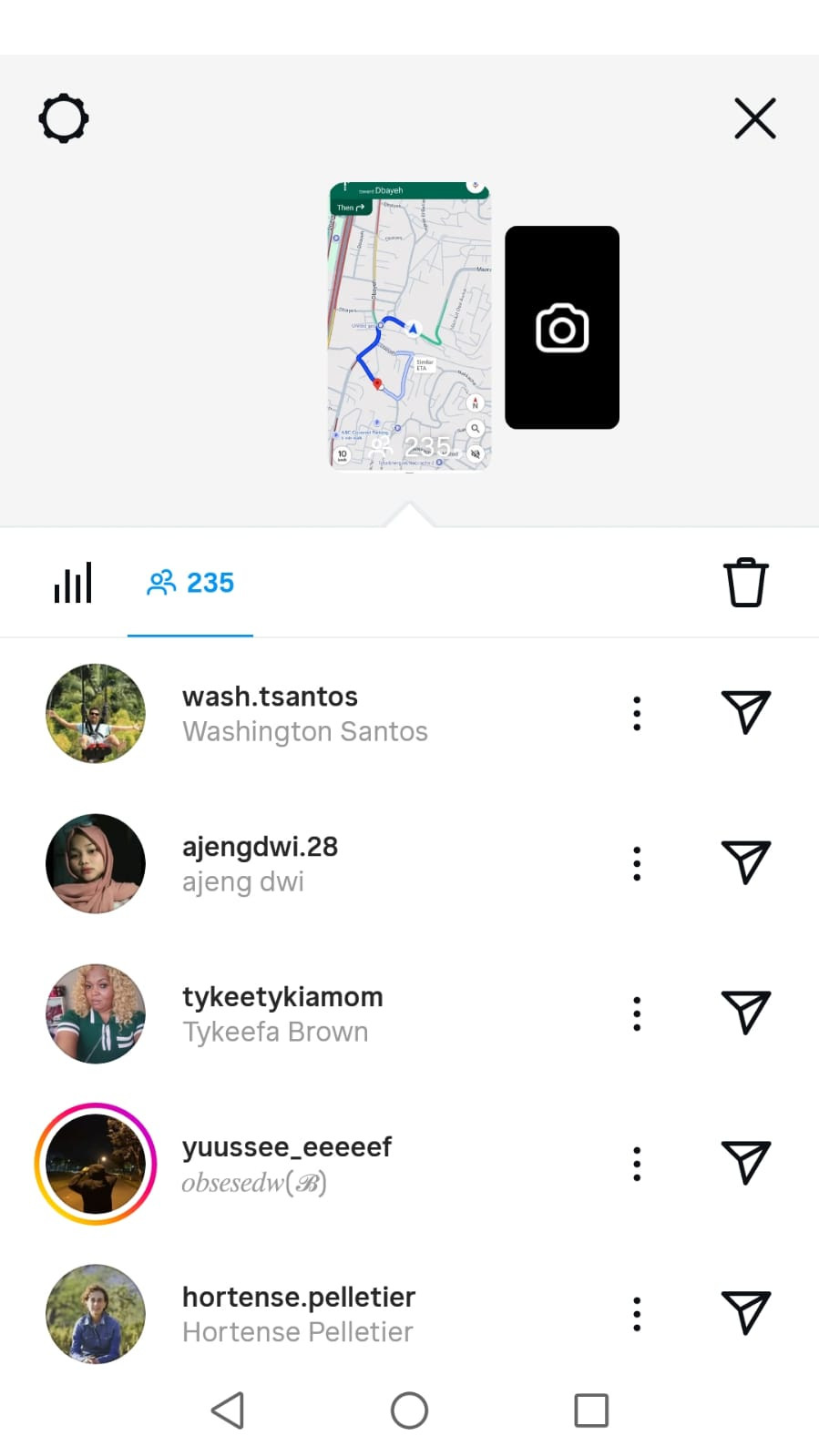Open story settings gear
The width and height of the screenshot is (819, 1456).
(x=64, y=118)
